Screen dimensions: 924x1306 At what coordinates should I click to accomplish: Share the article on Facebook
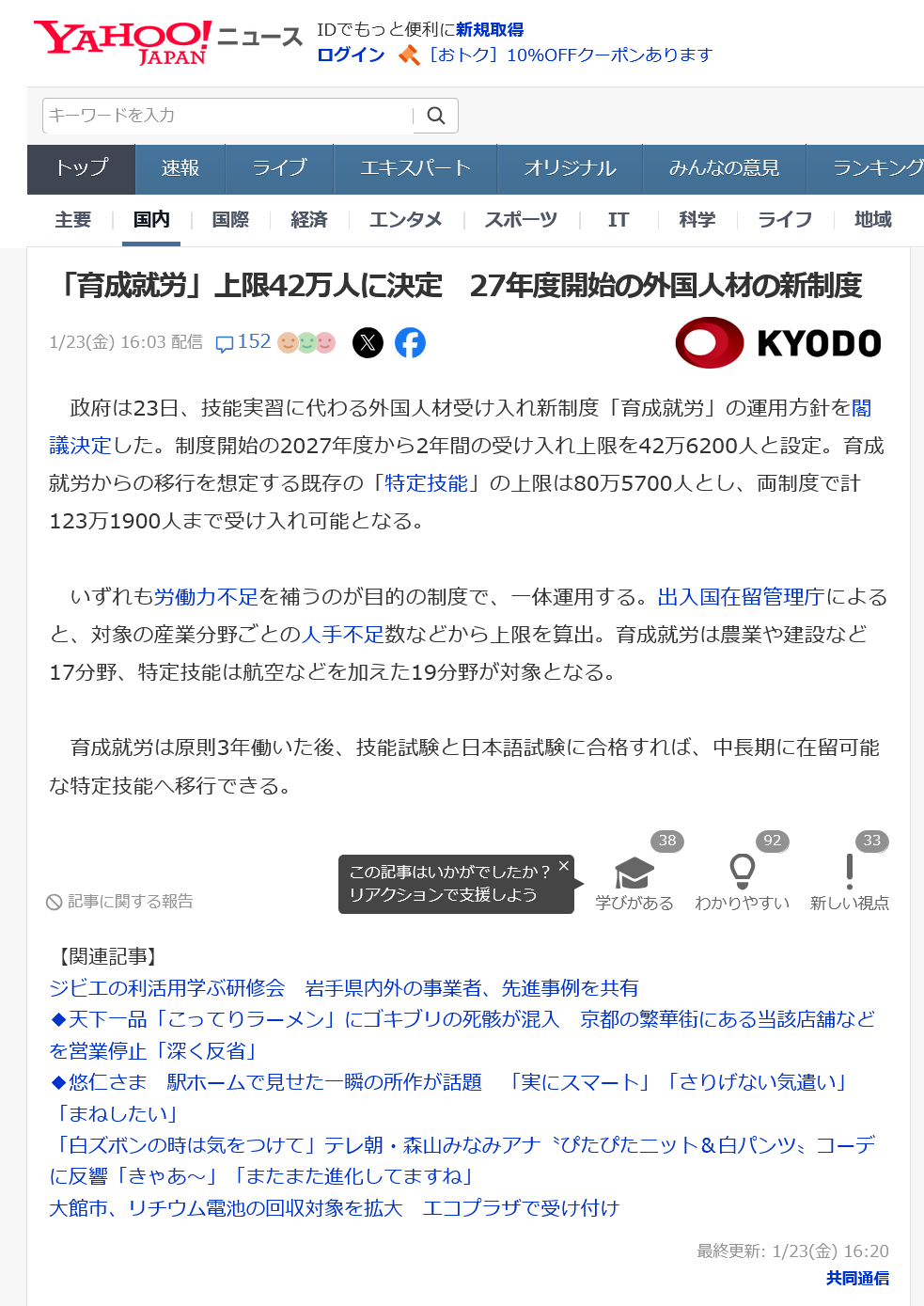(x=410, y=343)
